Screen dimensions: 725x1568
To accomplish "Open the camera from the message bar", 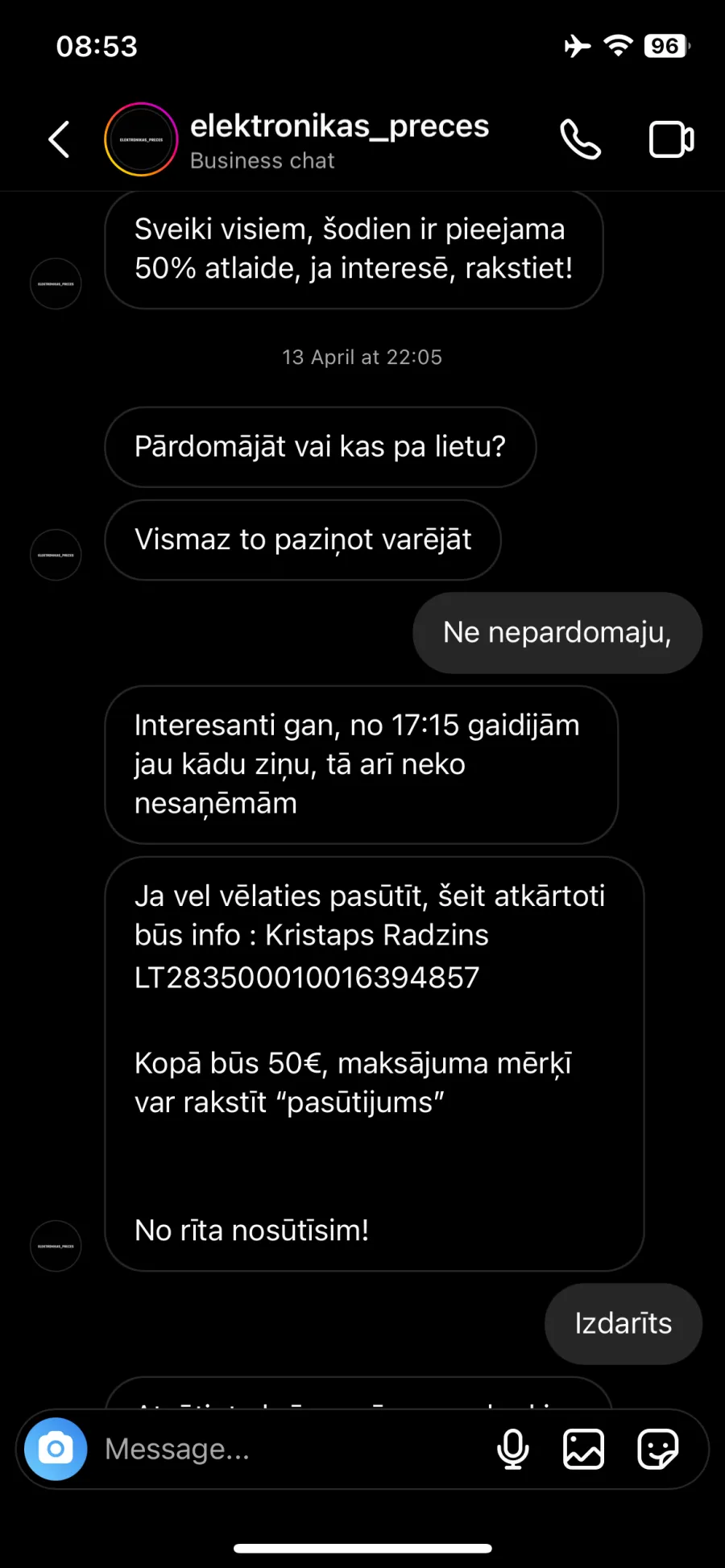I will pos(56,1449).
